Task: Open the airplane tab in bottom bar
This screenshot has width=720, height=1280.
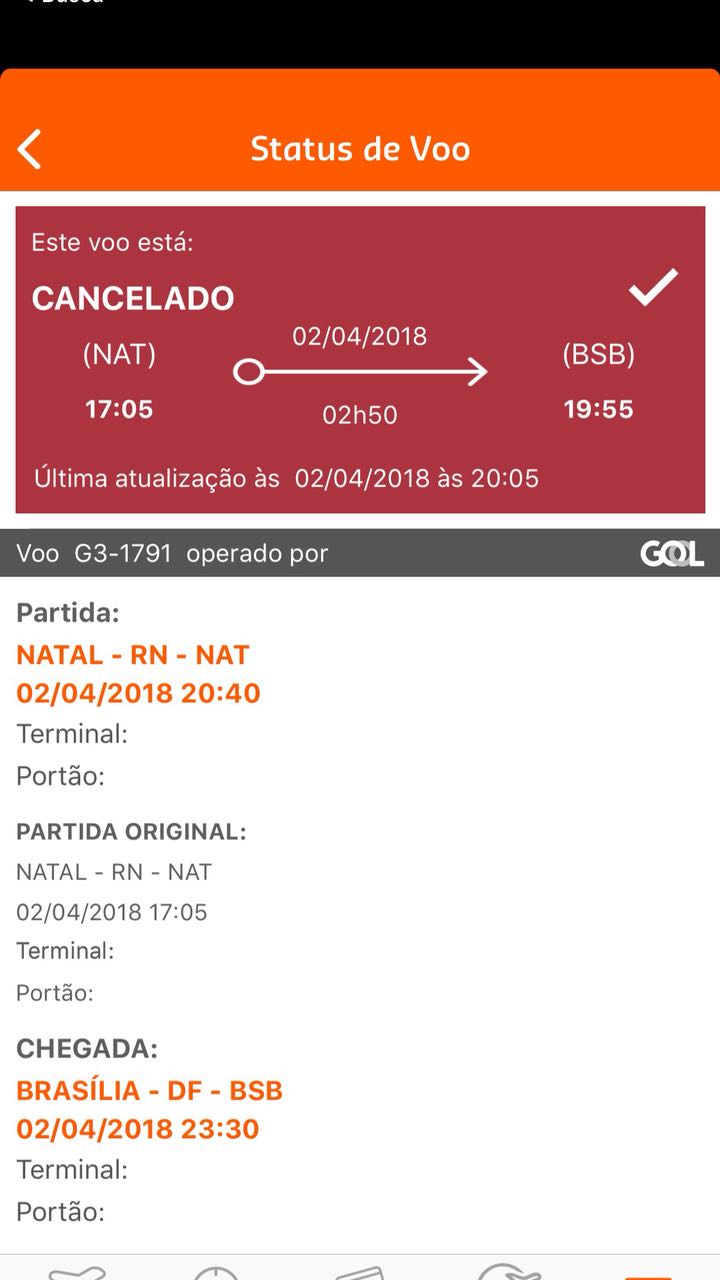Action: (x=77, y=1273)
